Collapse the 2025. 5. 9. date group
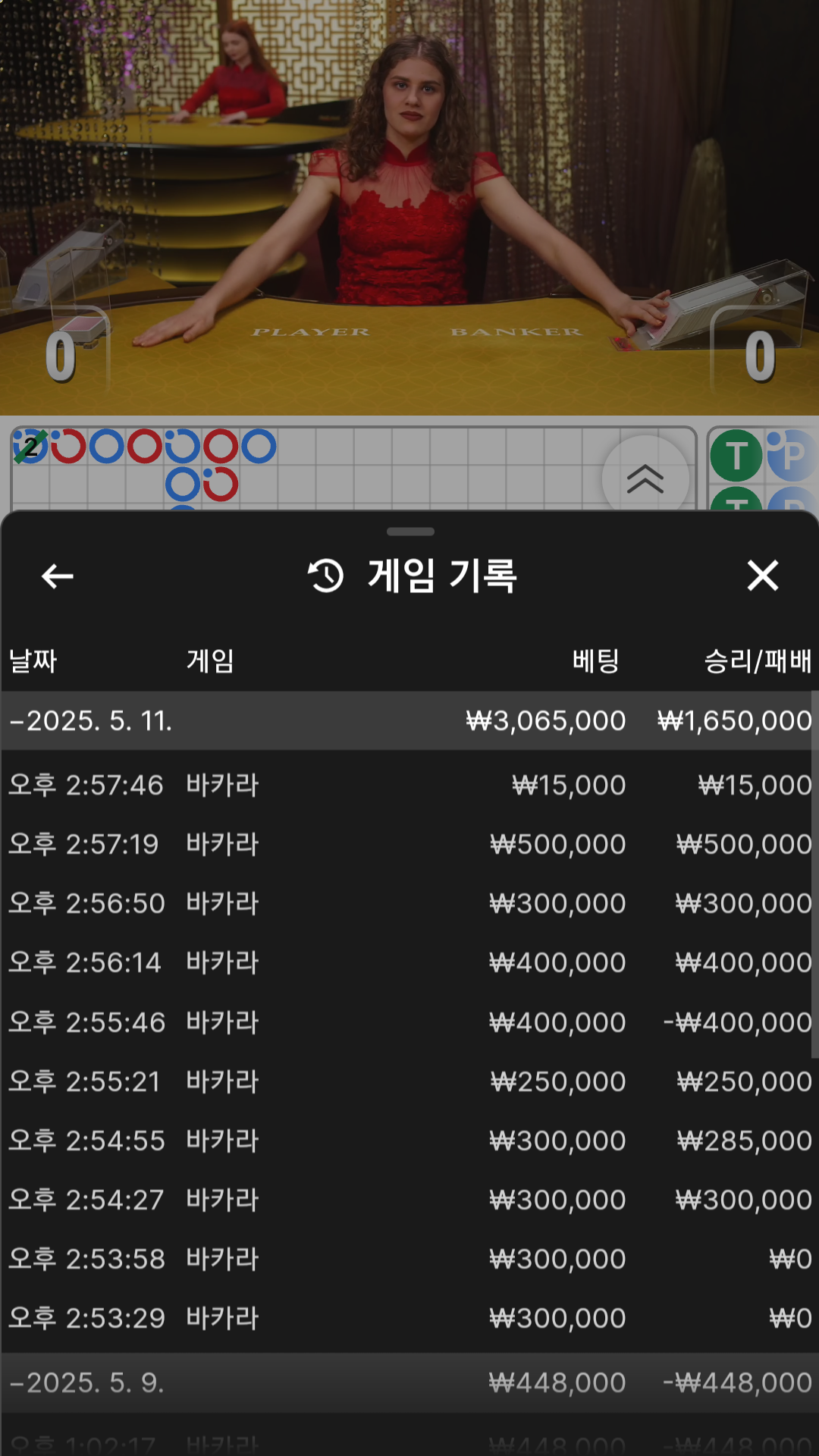The image size is (819, 1456). tap(87, 1382)
